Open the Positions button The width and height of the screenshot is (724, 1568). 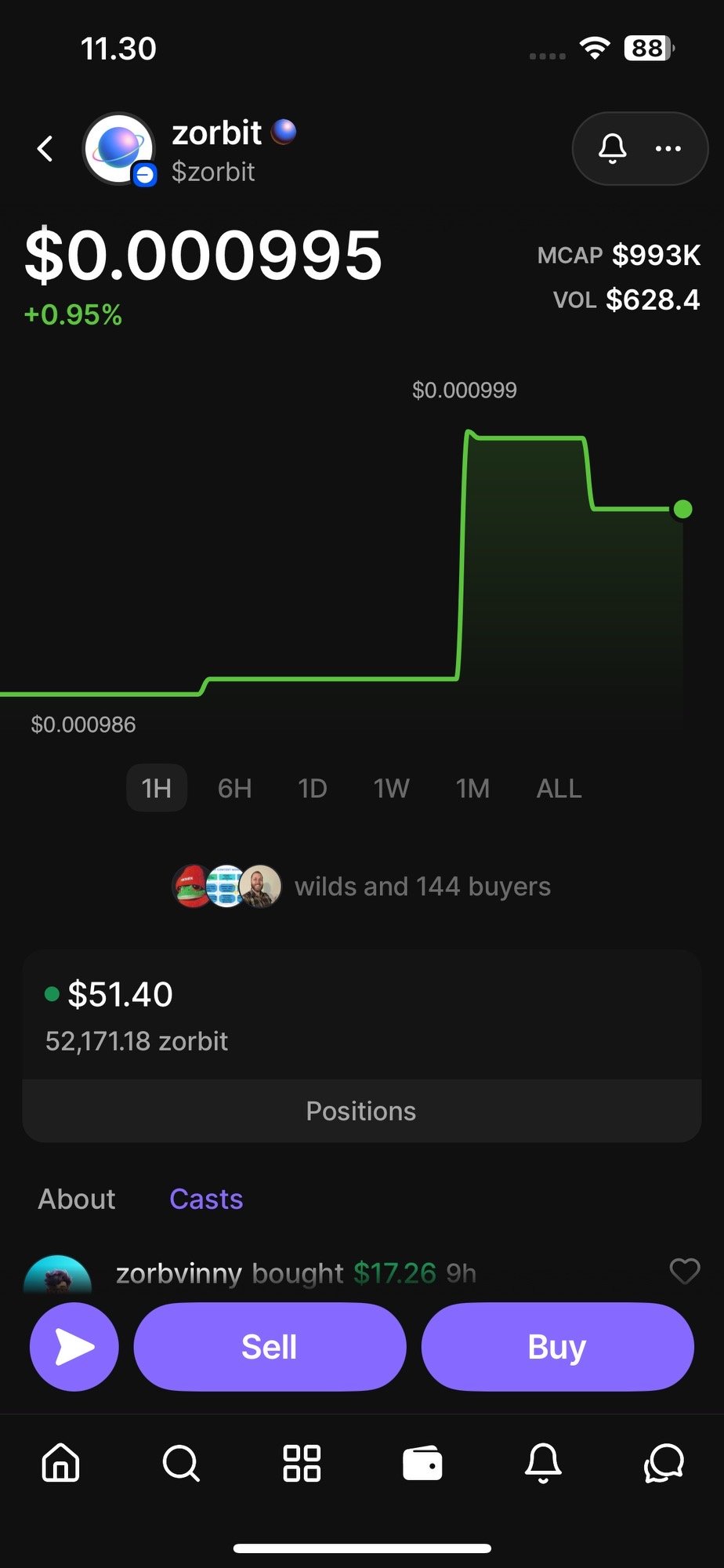(x=361, y=1111)
